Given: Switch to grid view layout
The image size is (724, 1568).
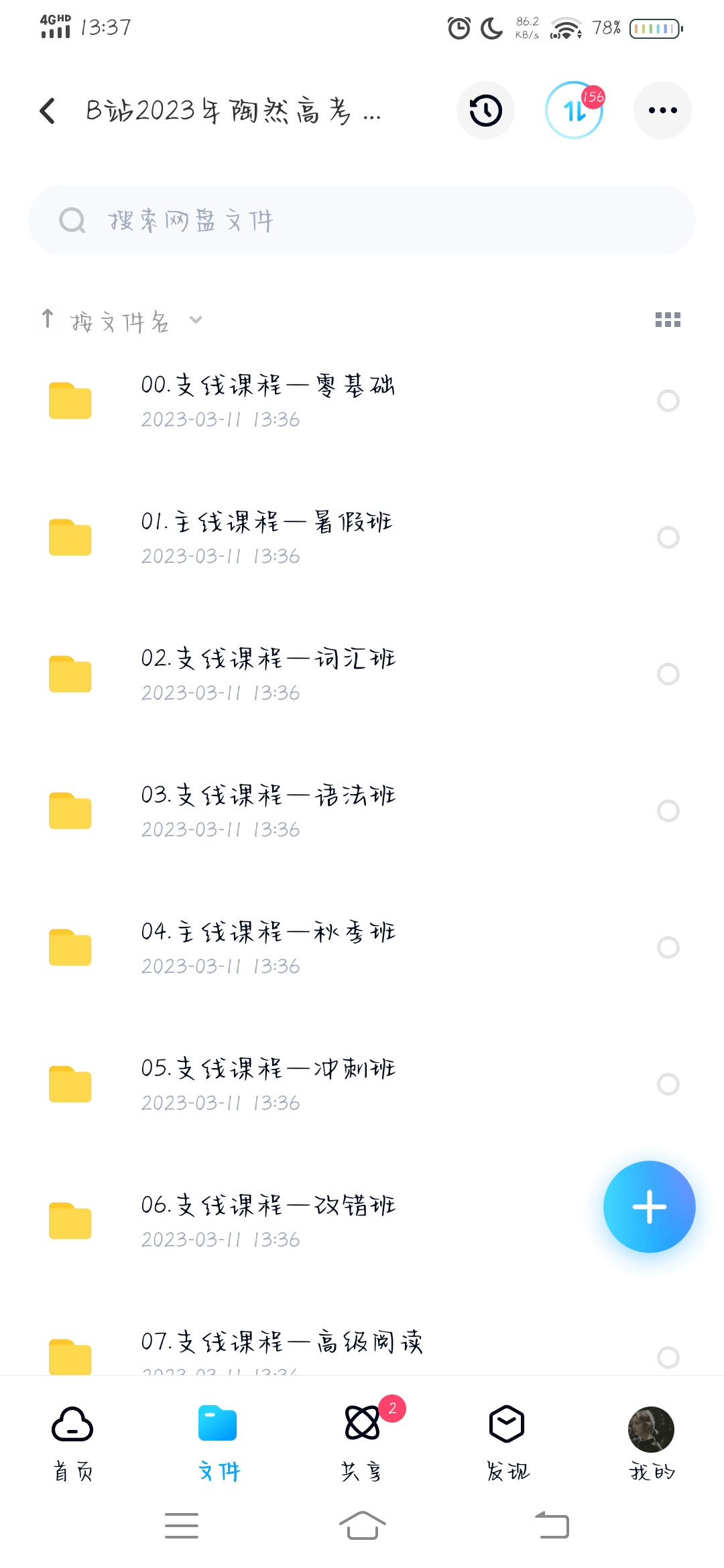Looking at the screenshot, I should 668,320.
